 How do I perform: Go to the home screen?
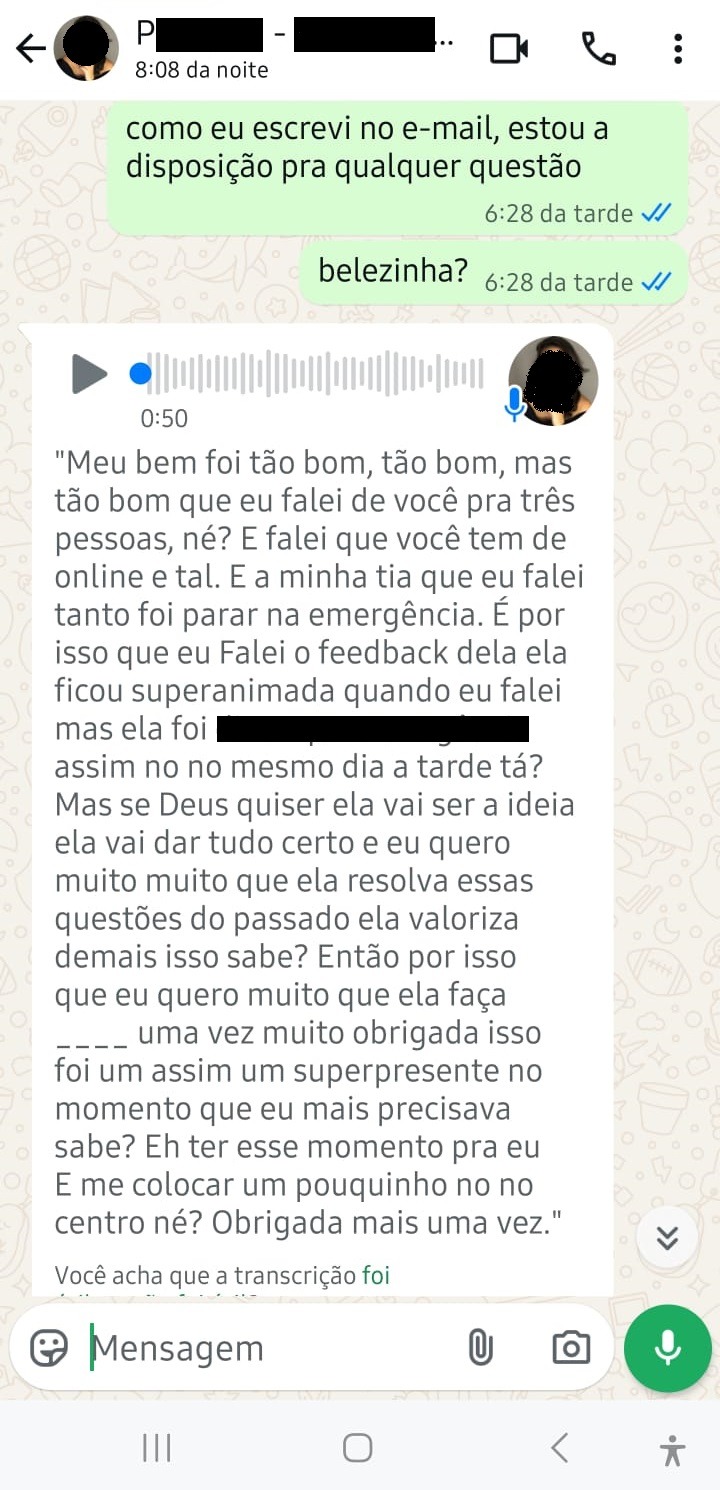point(357,1447)
